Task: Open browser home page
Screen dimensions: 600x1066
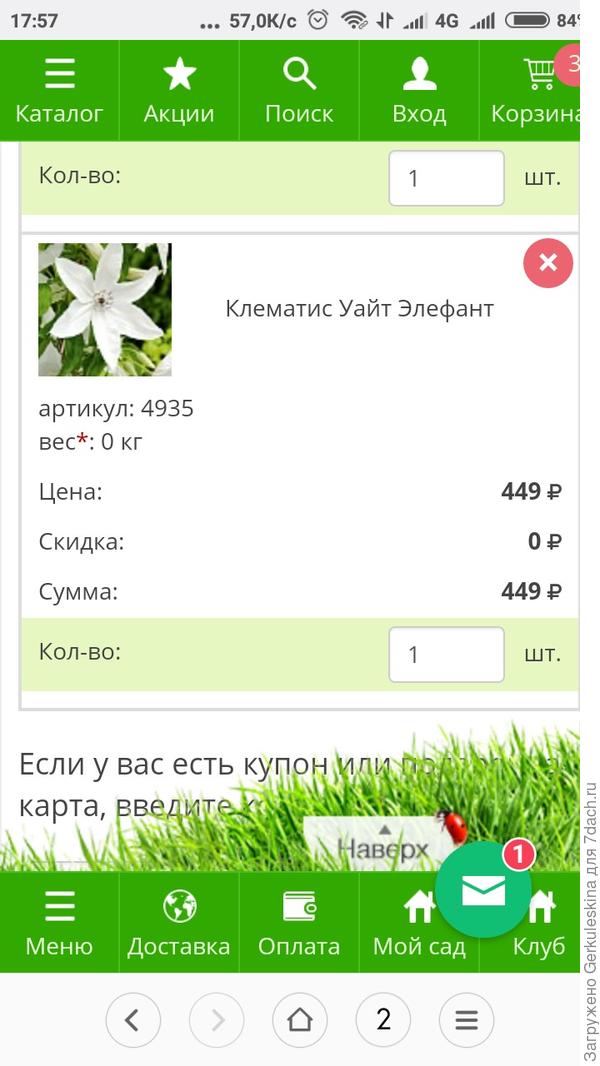Action: [x=299, y=1020]
